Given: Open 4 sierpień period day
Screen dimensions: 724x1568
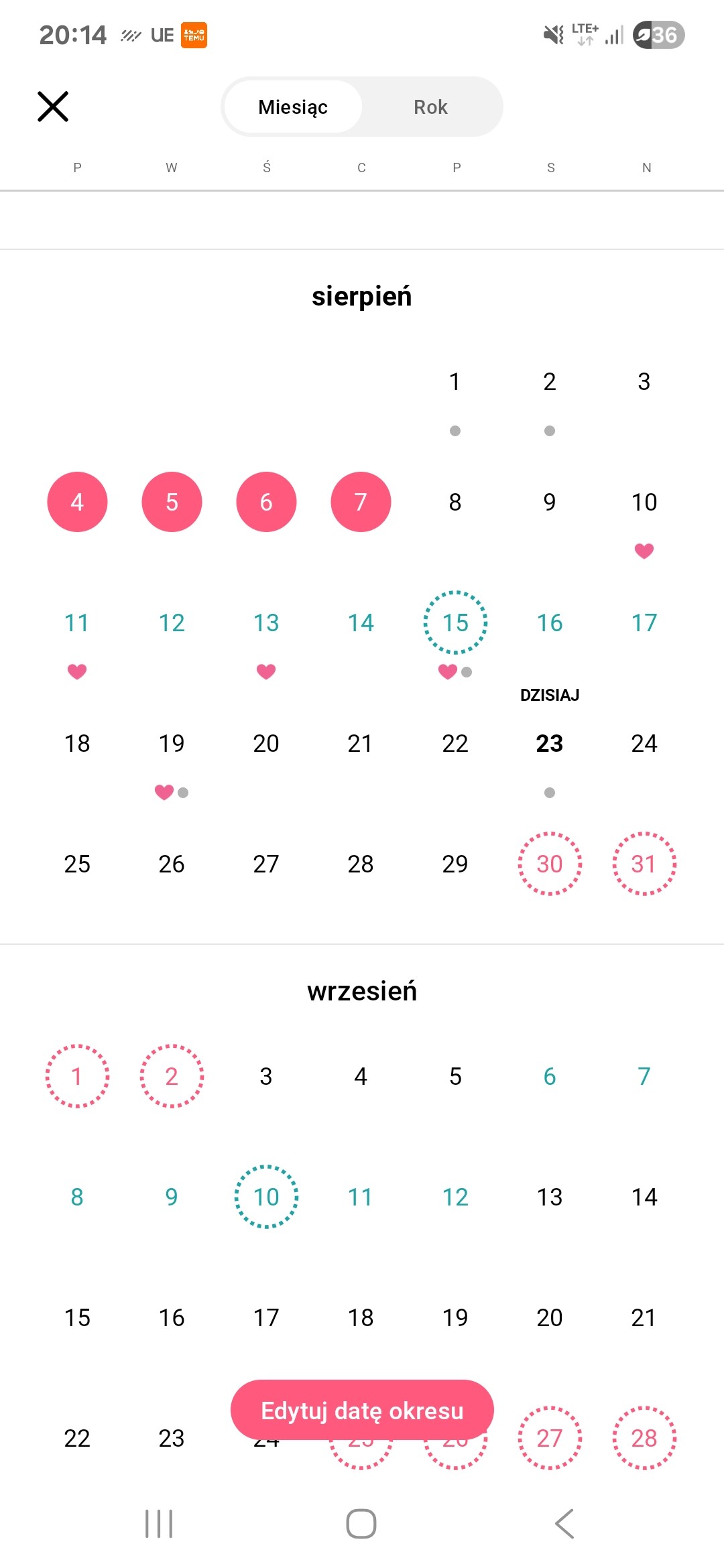Looking at the screenshot, I should (77, 502).
